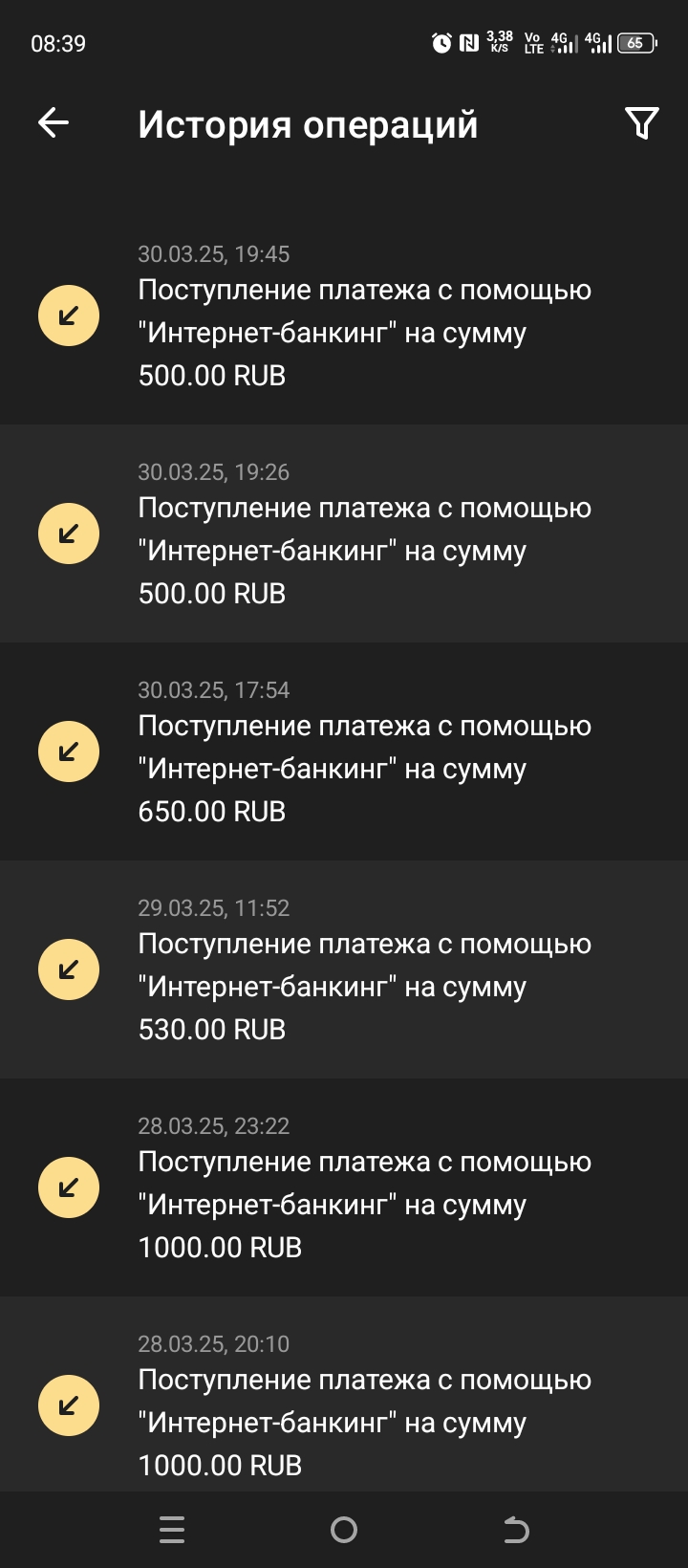View the 30.03.25, 19:26 payment details
Viewport: 688px width, 1568px height.
coord(363,534)
